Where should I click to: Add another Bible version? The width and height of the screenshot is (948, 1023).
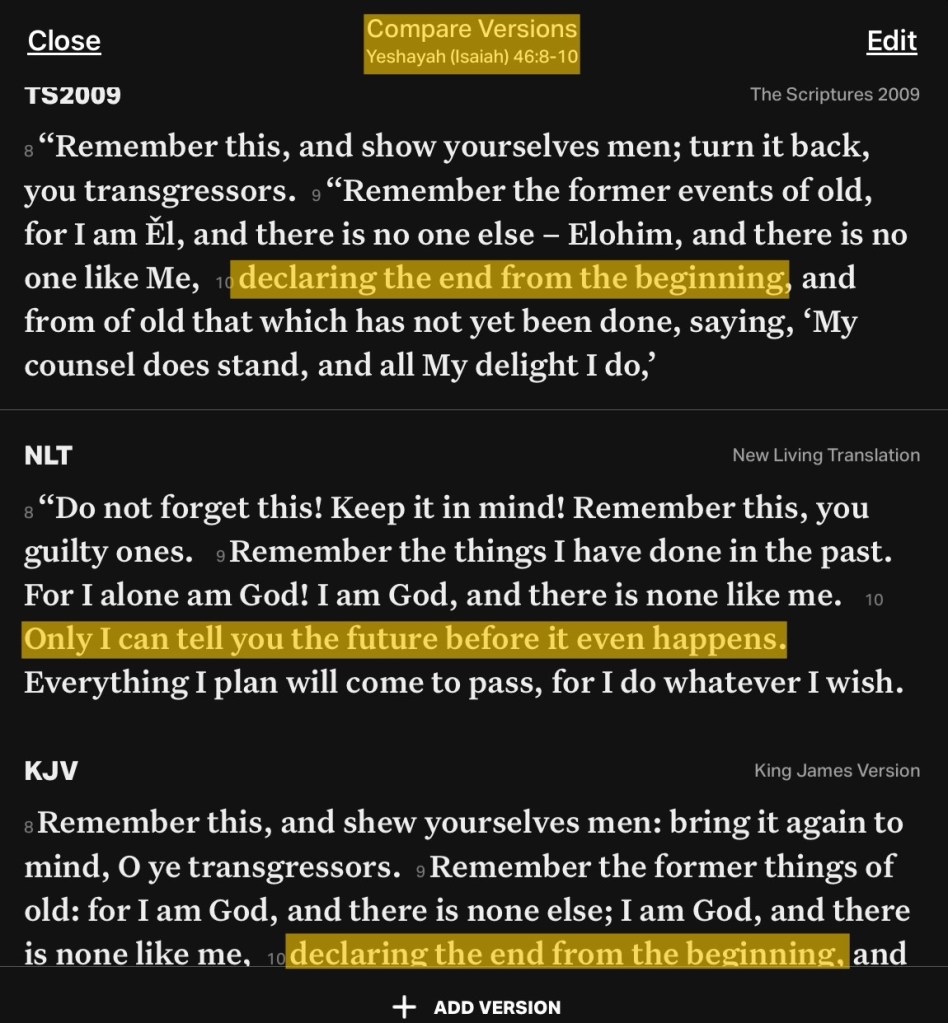476,1006
